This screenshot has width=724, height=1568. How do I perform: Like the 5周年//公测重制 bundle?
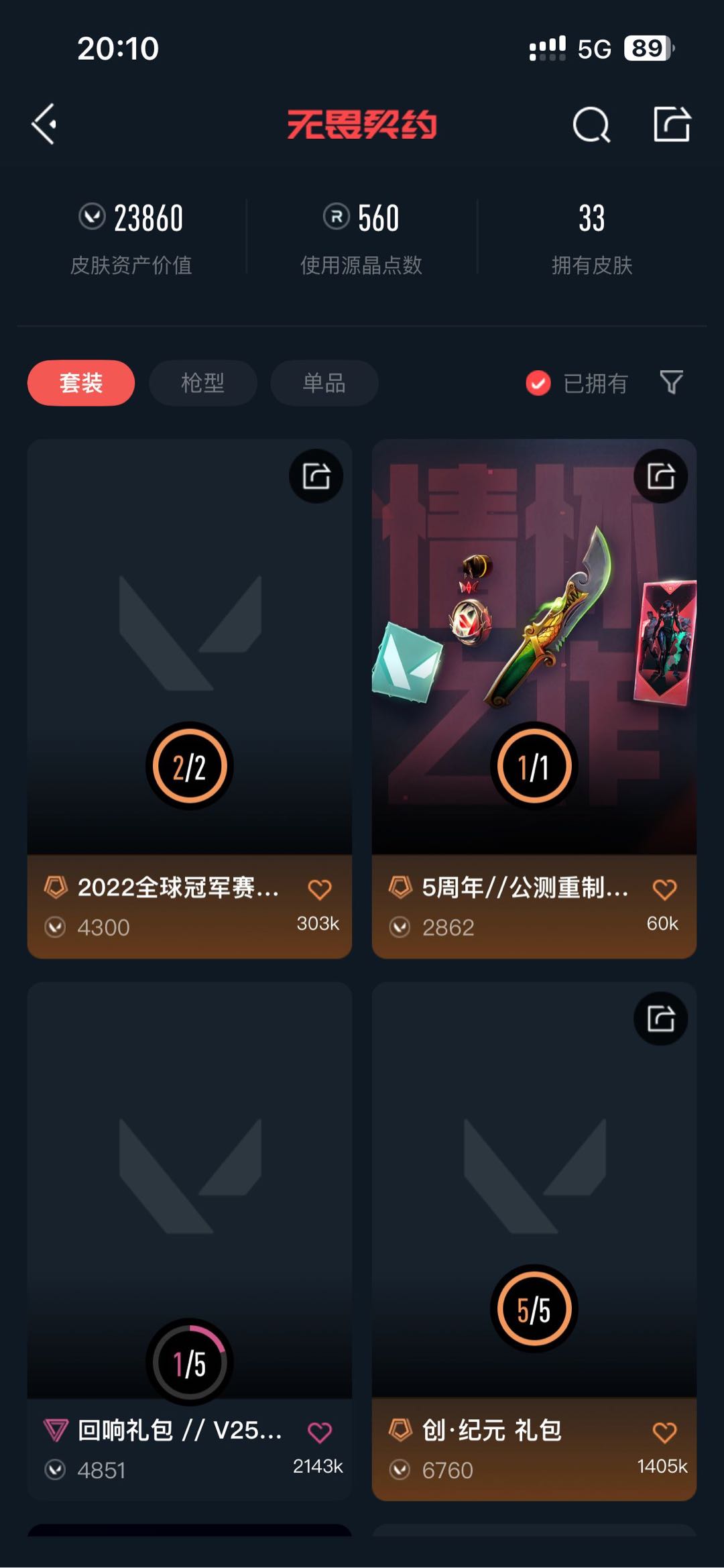pyautogui.click(x=664, y=889)
